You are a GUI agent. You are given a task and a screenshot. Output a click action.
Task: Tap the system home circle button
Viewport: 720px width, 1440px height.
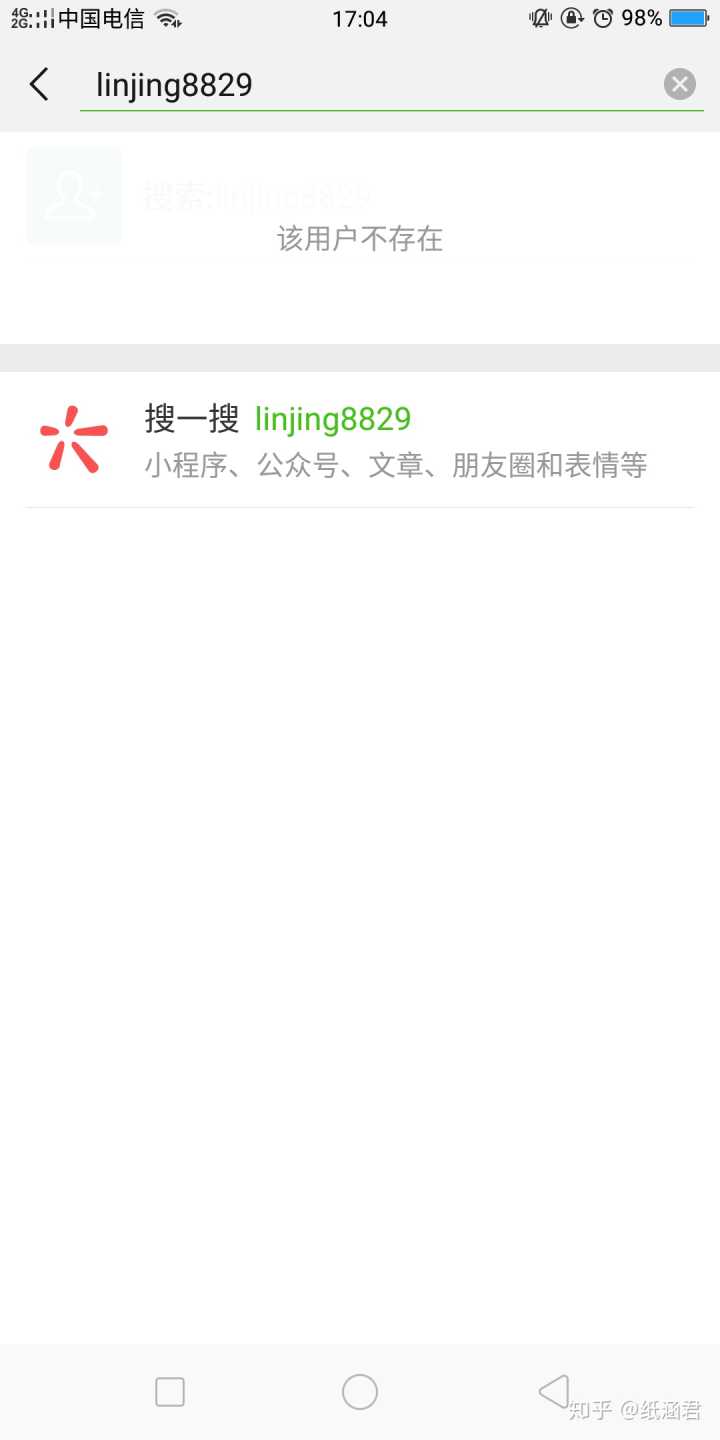[x=360, y=1391]
